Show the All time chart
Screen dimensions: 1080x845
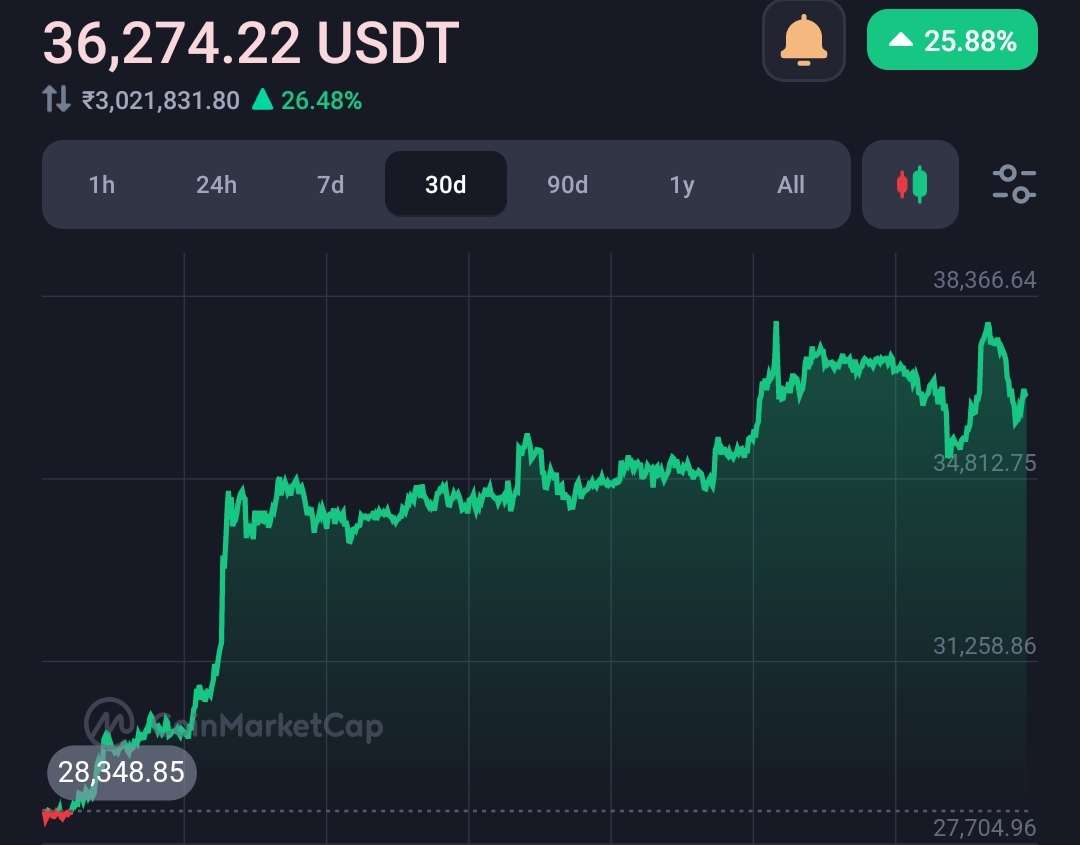(x=791, y=185)
